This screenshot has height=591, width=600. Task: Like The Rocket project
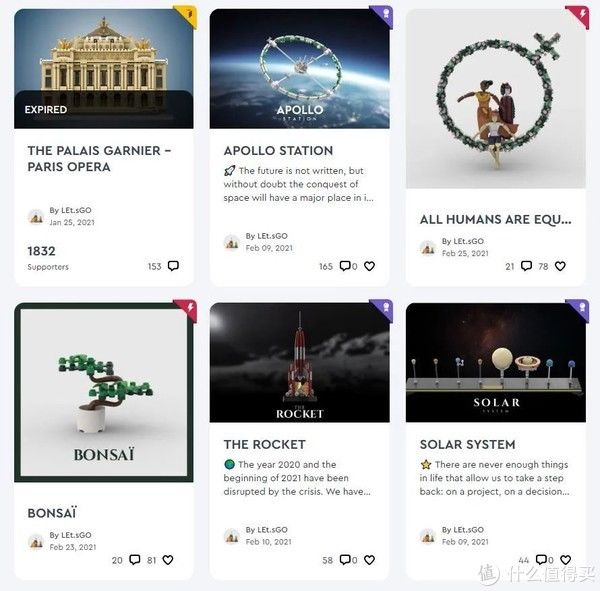click(369, 560)
